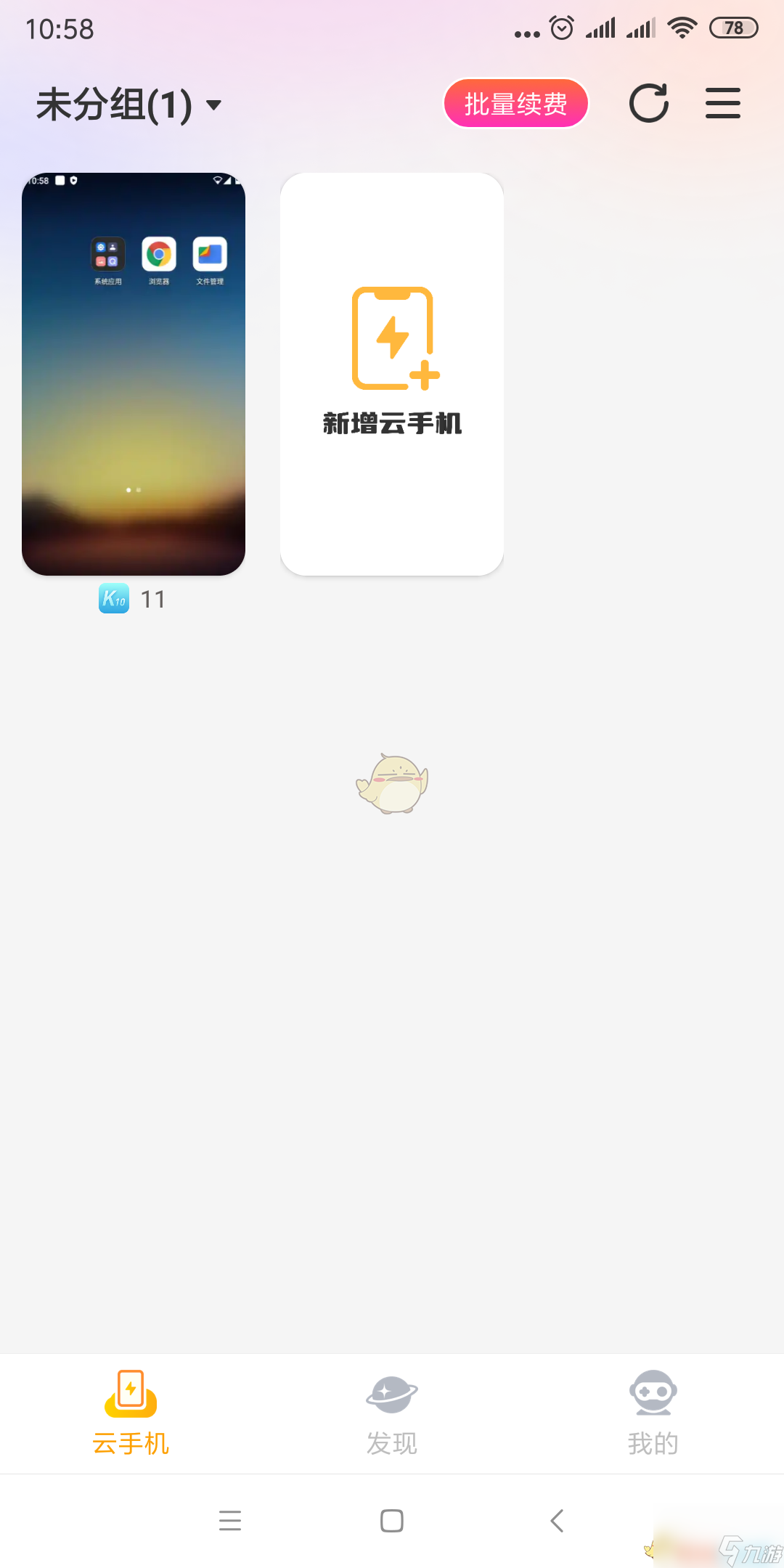
Task: Tap the 新增云手机 add phone icon
Action: click(x=391, y=338)
